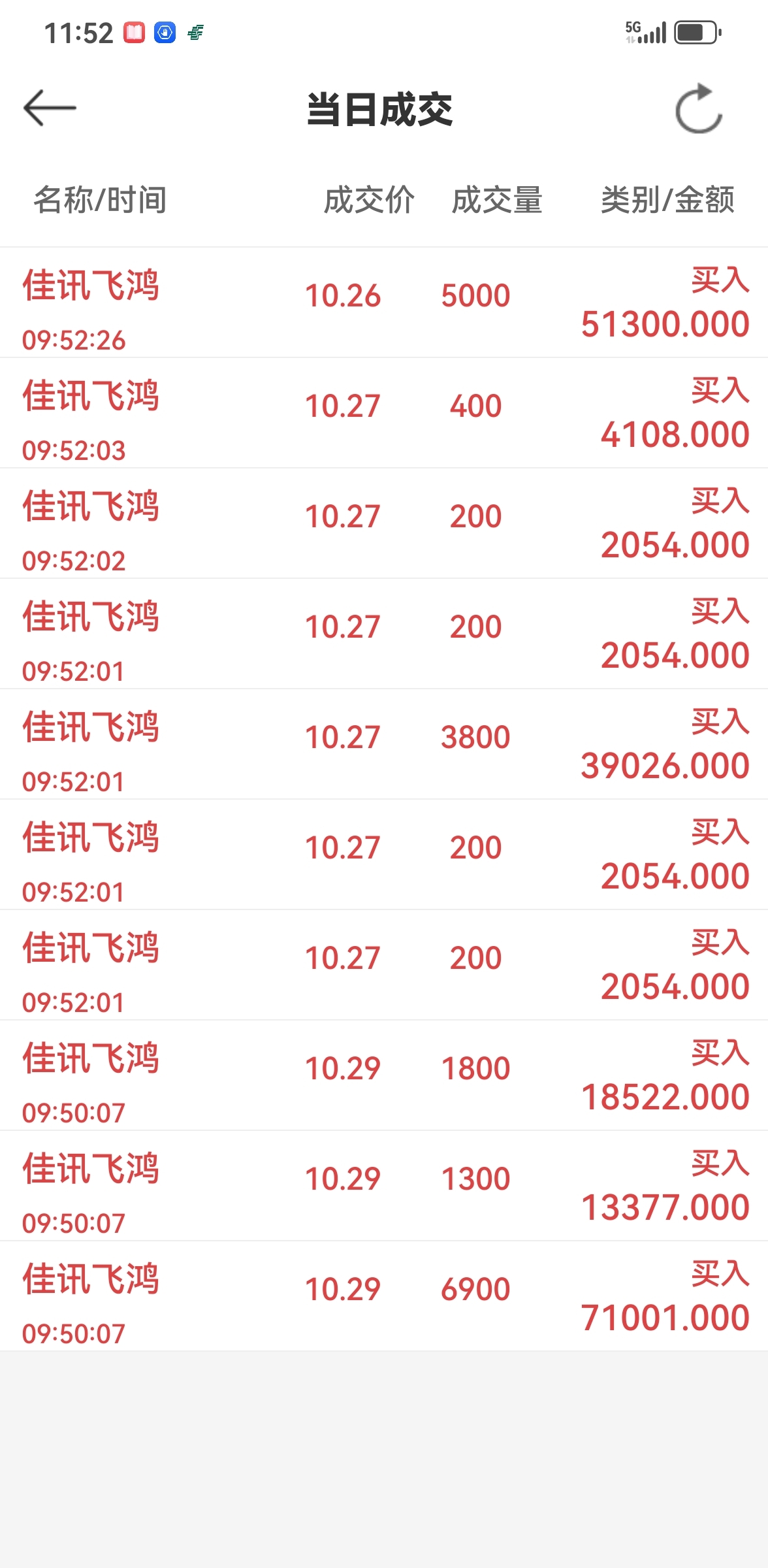View the 09:52:02 trade of 200 shares
The width and height of the screenshot is (768, 1568).
pos(384,523)
